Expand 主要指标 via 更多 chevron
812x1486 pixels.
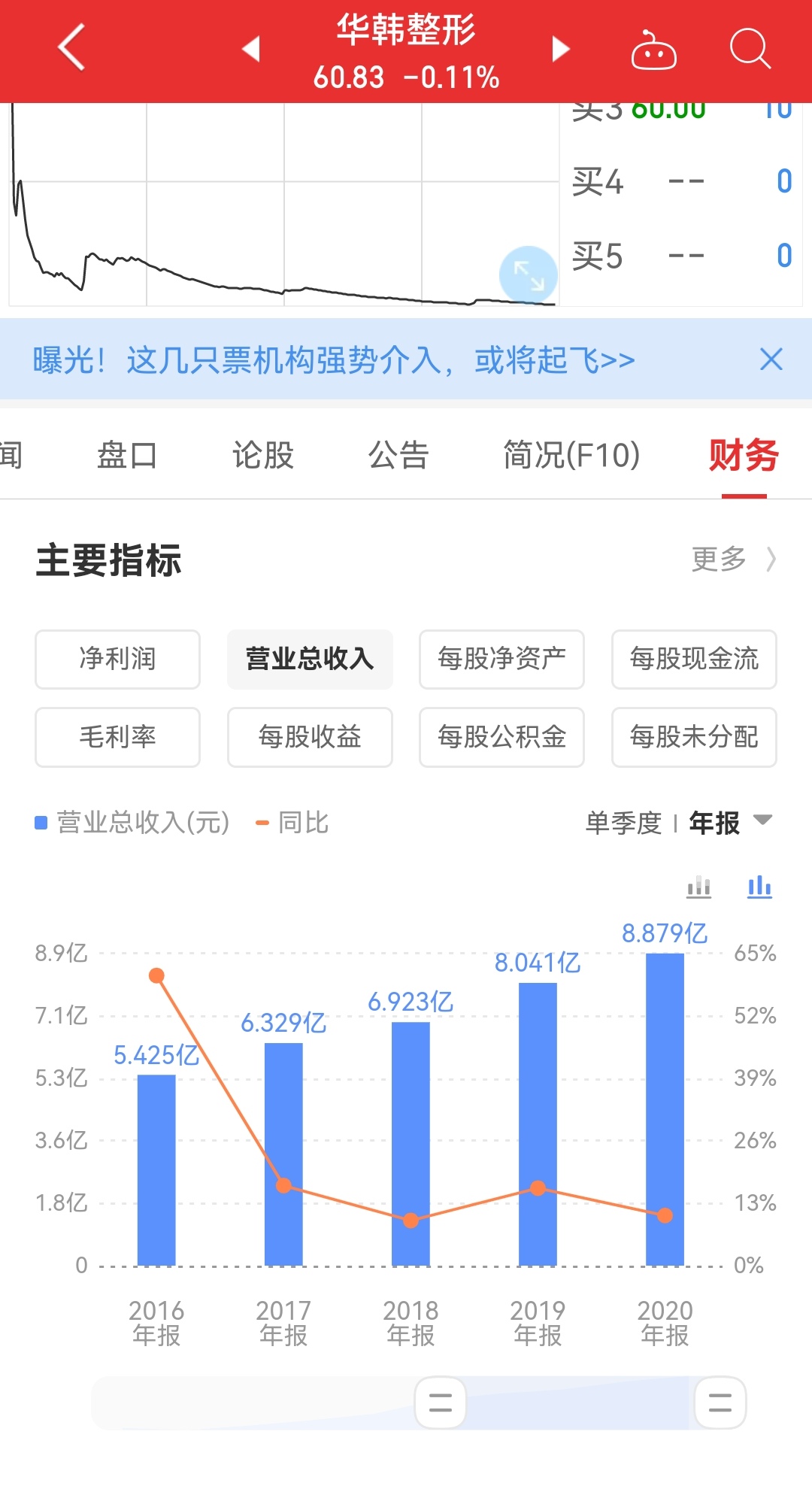point(735,560)
